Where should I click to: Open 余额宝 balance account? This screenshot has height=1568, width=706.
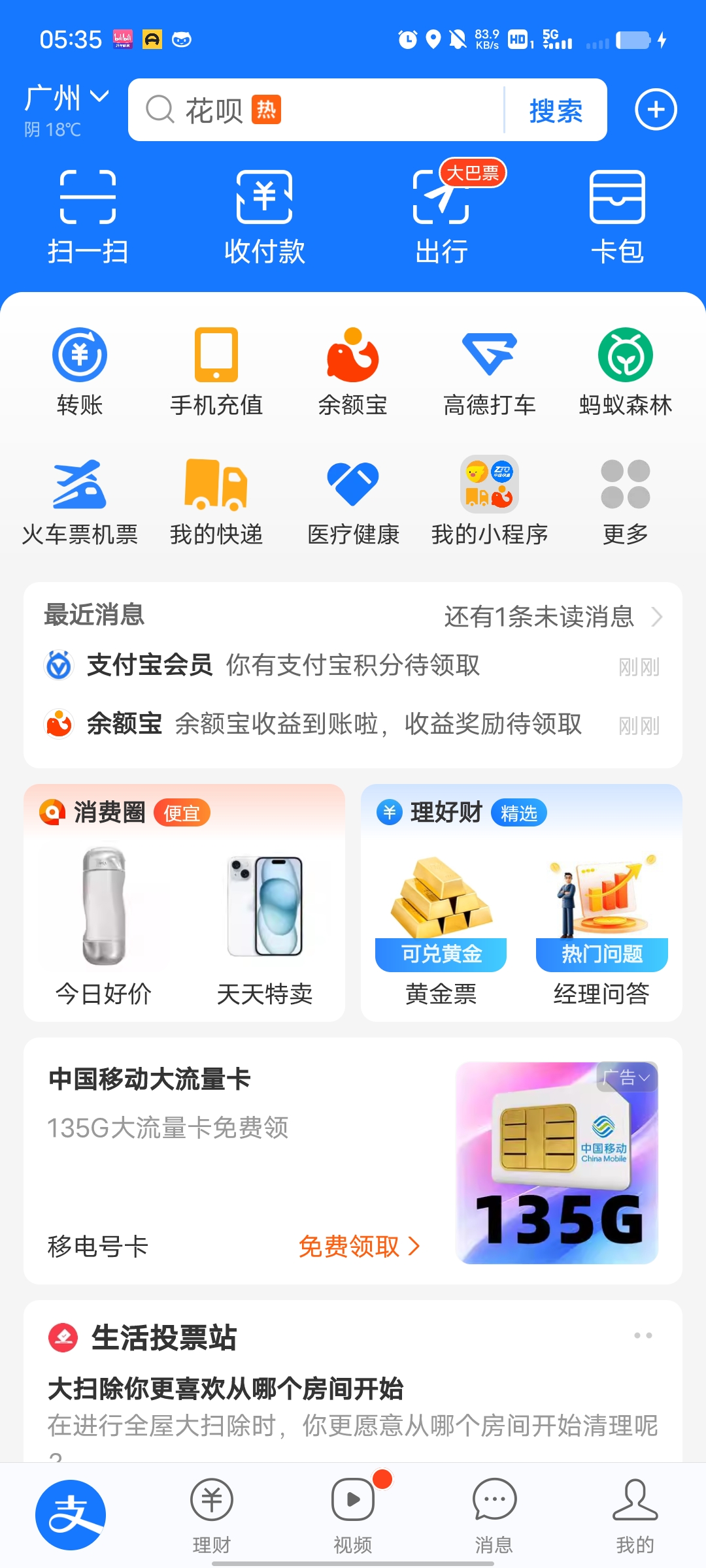coord(352,369)
